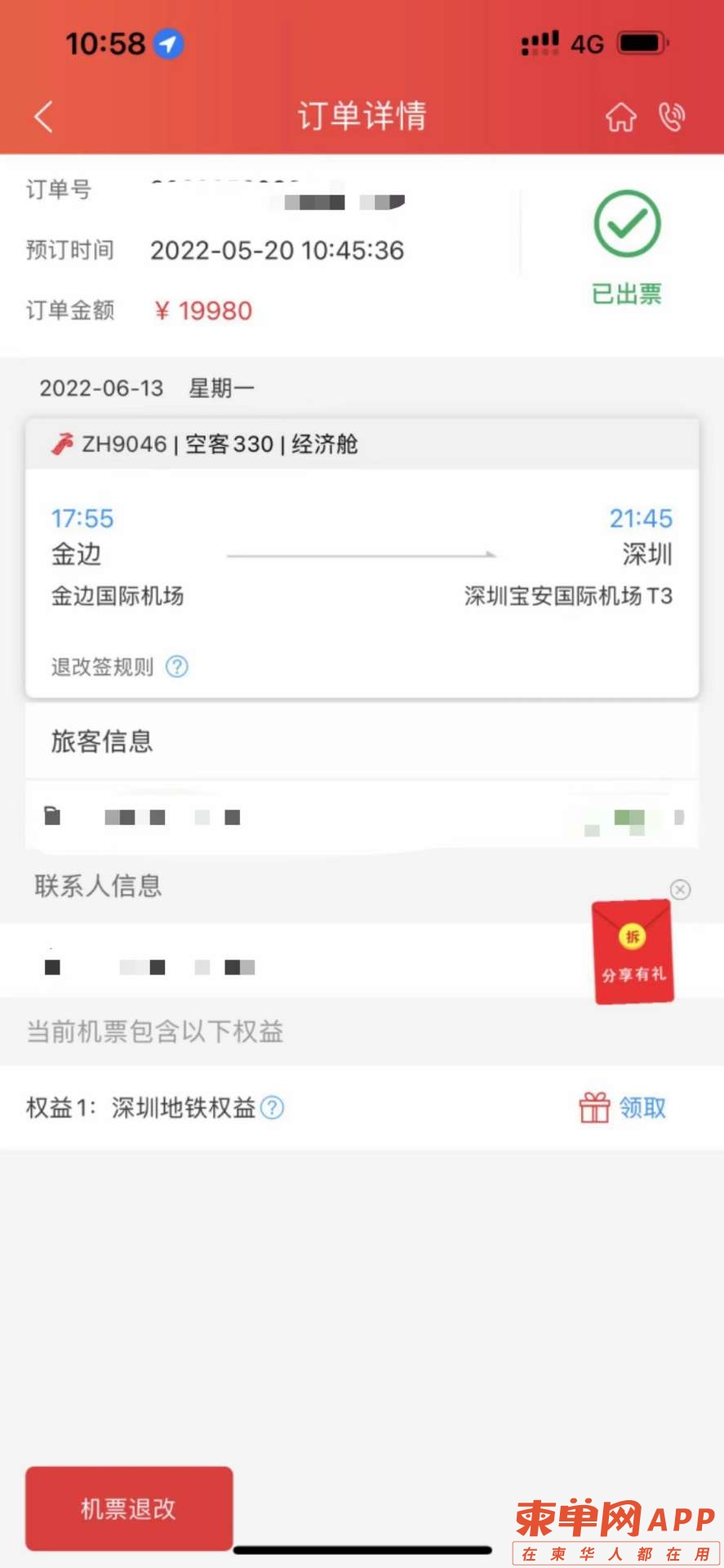Call customer service phone icon
The width and height of the screenshot is (724, 1568).
click(x=672, y=117)
